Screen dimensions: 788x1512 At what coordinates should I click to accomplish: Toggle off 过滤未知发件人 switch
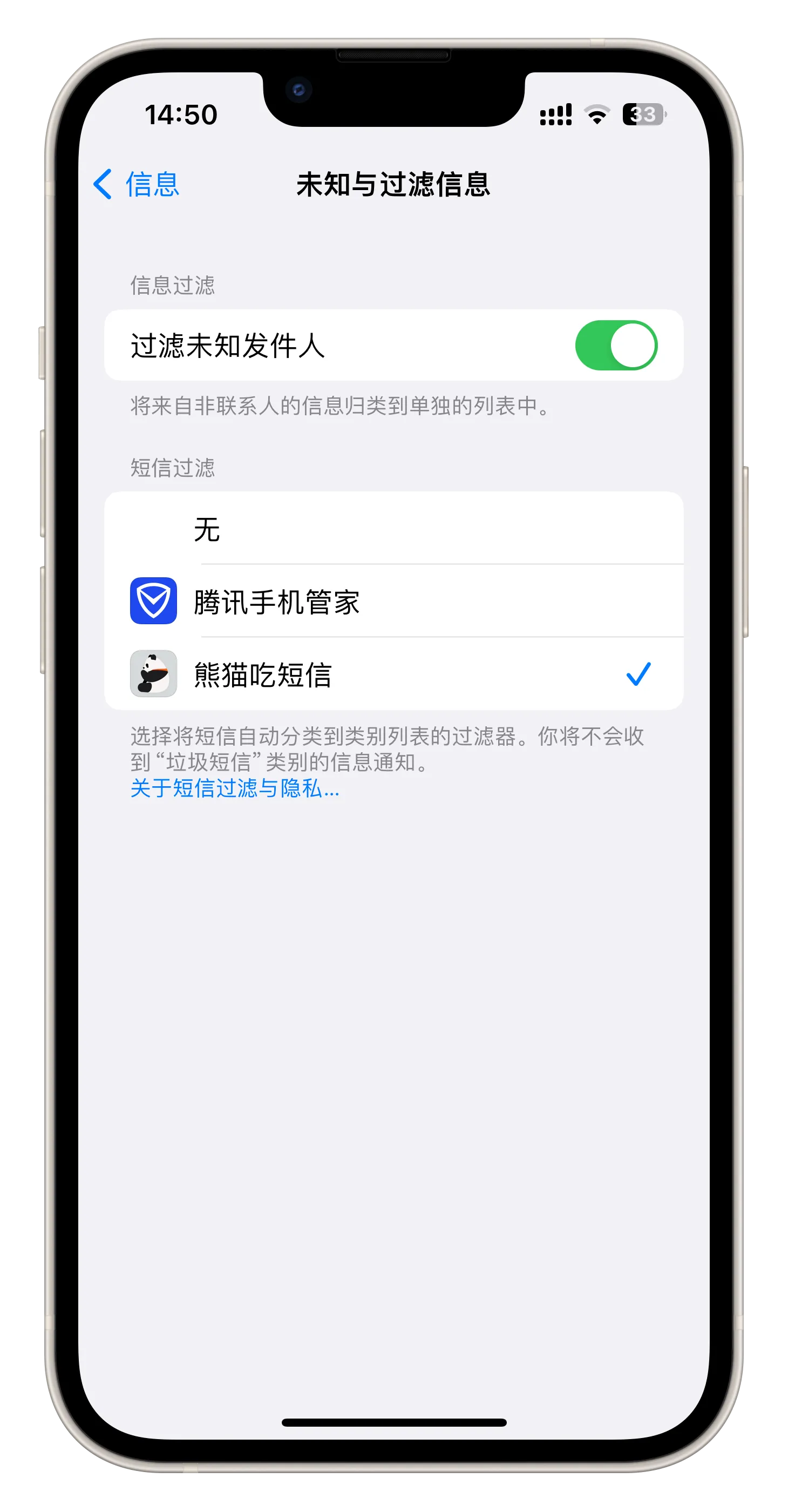point(615,345)
